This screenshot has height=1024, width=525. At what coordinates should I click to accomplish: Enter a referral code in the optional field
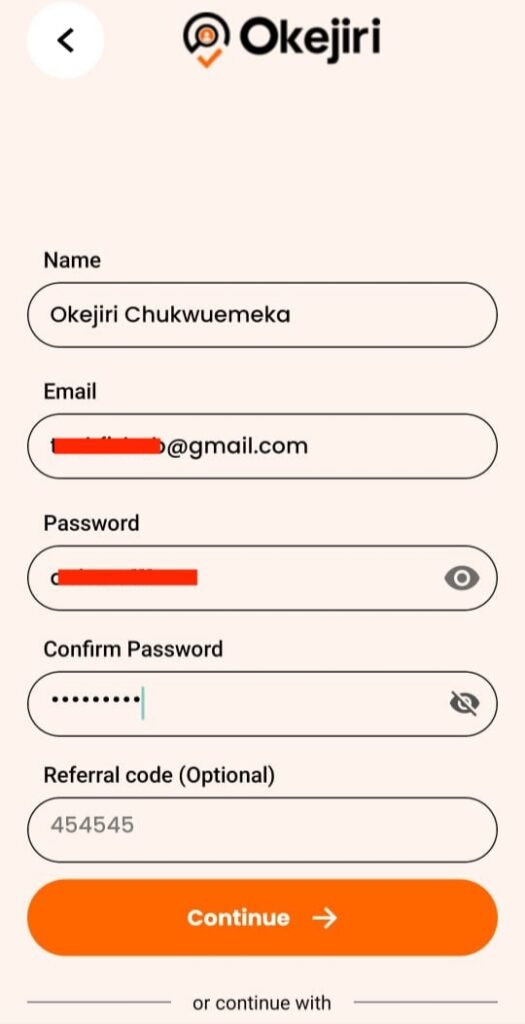click(262, 829)
